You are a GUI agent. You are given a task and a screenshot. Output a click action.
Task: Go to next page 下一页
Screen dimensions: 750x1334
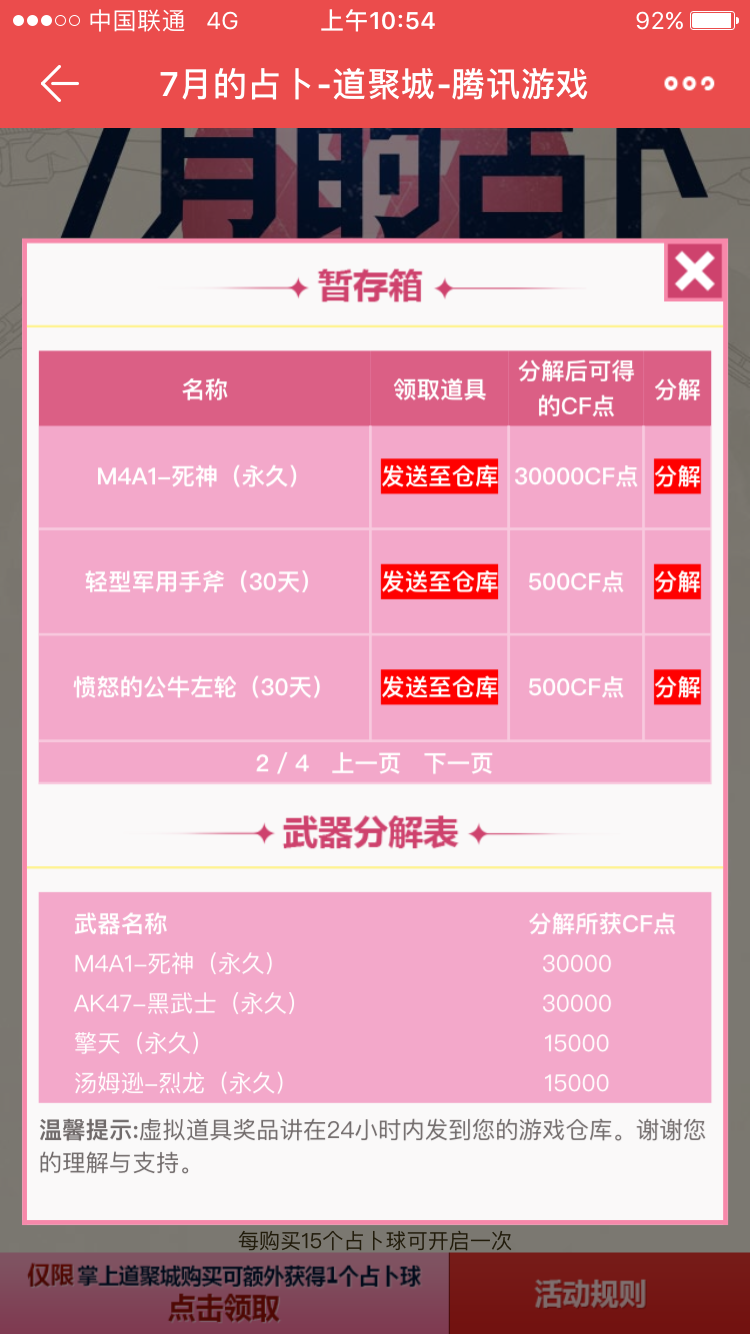458,764
